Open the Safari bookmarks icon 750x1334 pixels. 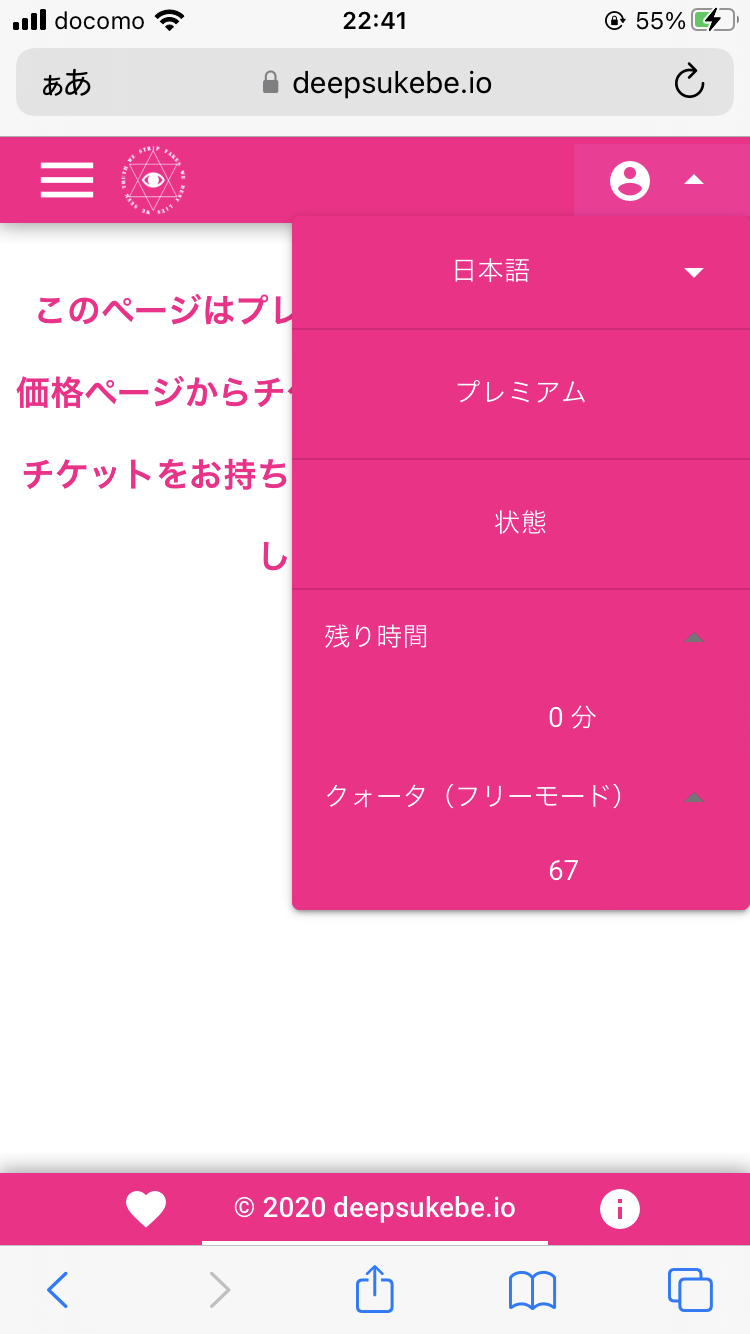[531, 1290]
